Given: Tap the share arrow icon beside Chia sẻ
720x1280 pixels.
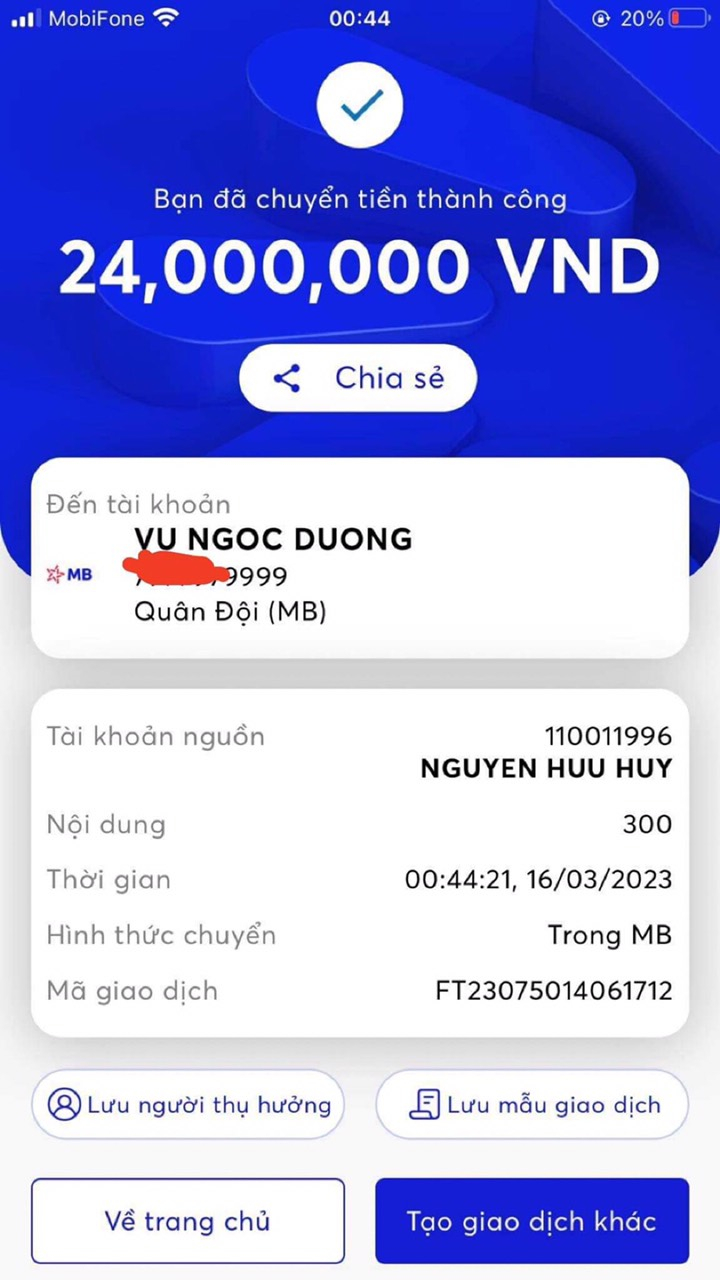Looking at the screenshot, I should tap(287, 378).
